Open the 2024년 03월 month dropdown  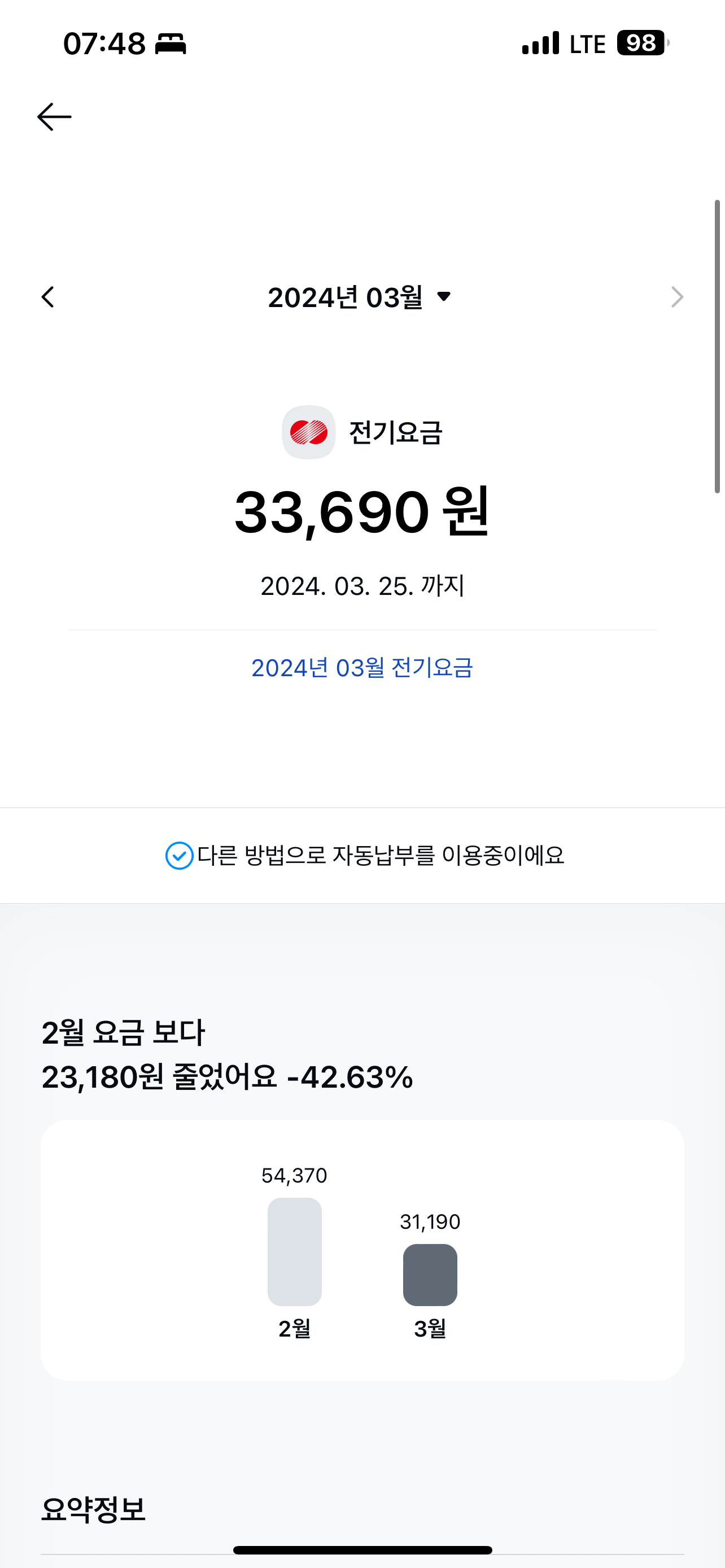pos(360,297)
